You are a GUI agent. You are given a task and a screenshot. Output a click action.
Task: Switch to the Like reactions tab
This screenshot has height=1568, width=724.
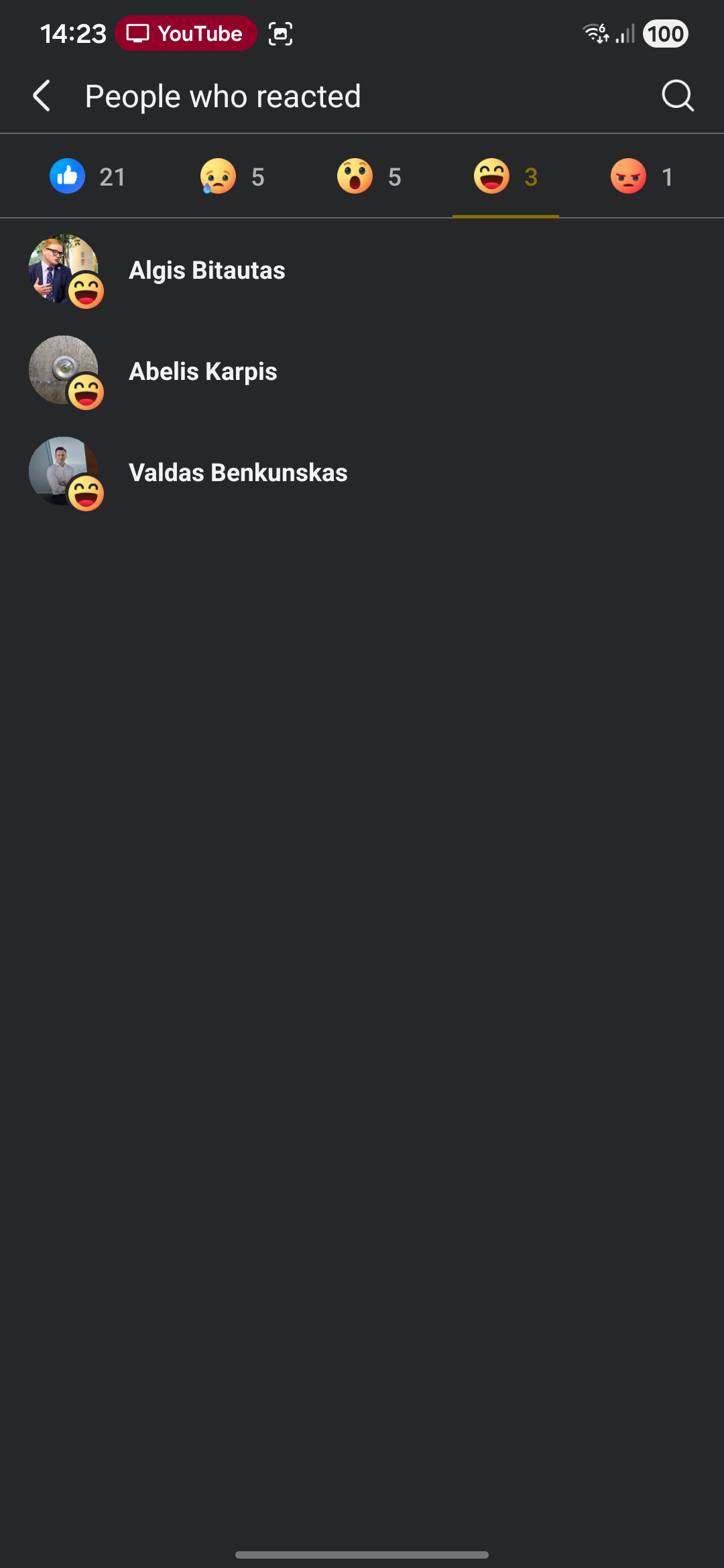point(87,177)
